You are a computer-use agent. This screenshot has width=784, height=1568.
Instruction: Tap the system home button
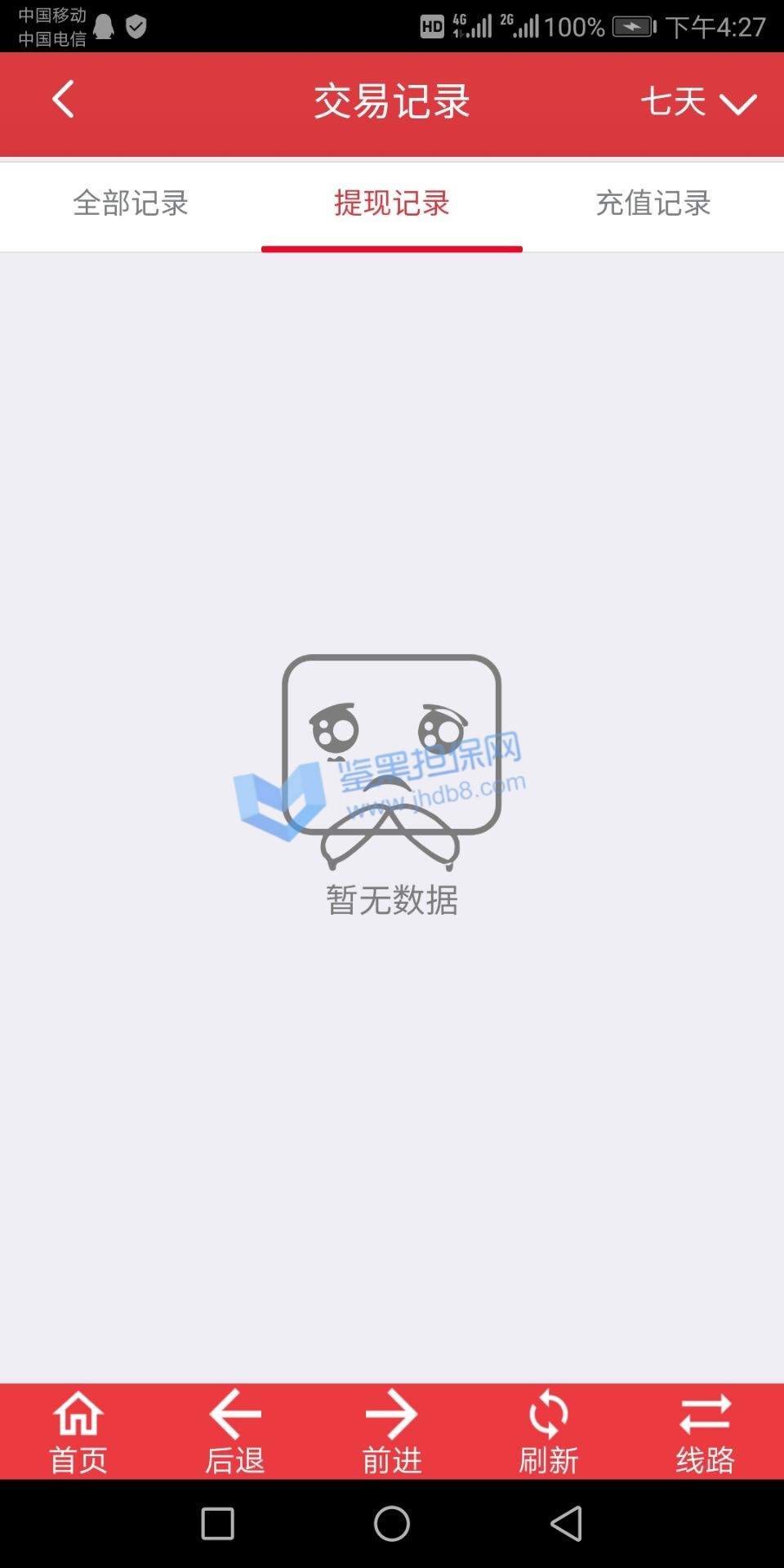coord(392,1523)
